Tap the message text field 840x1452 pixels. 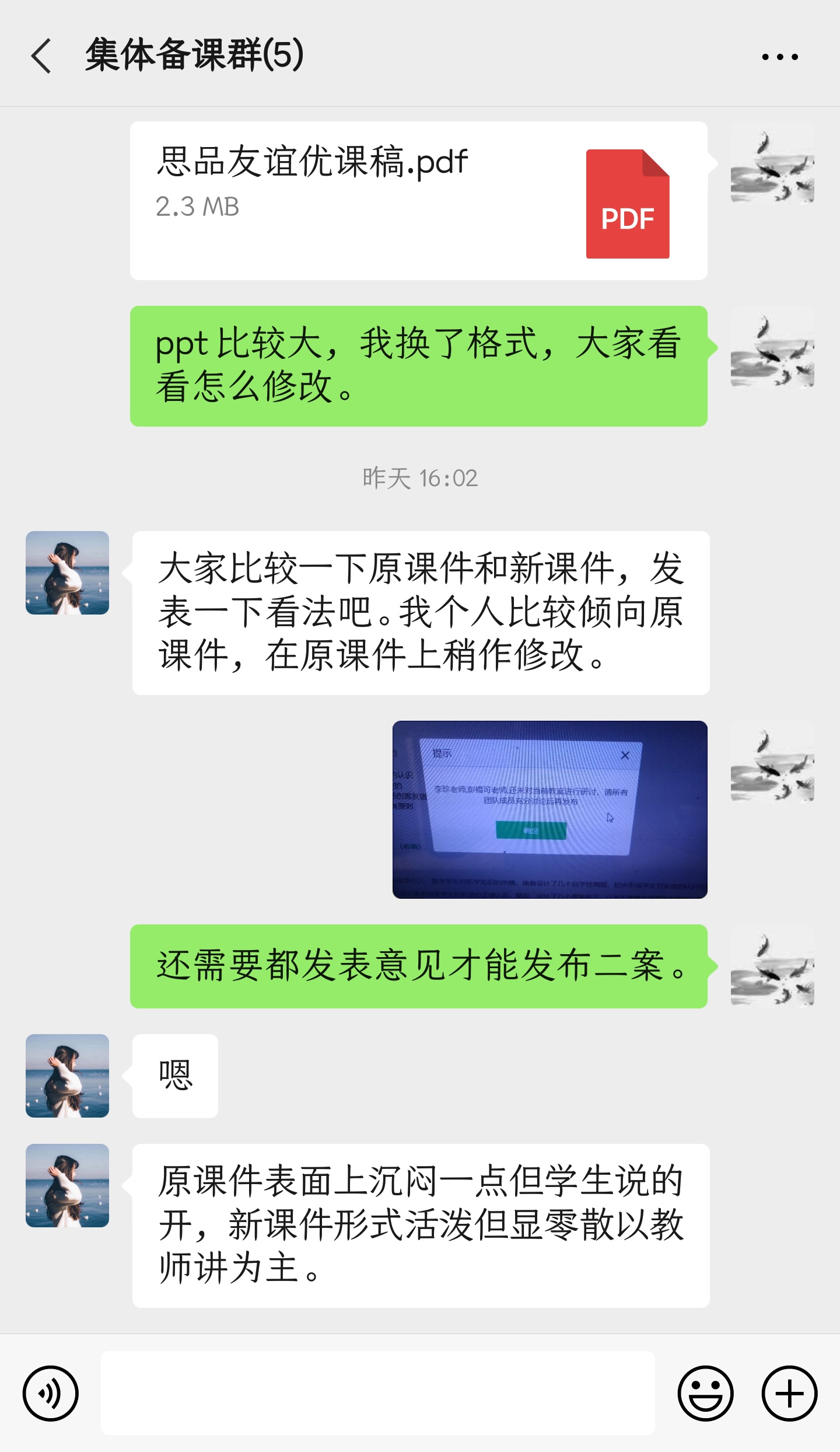pyautogui.click(x=377, y=1393)
